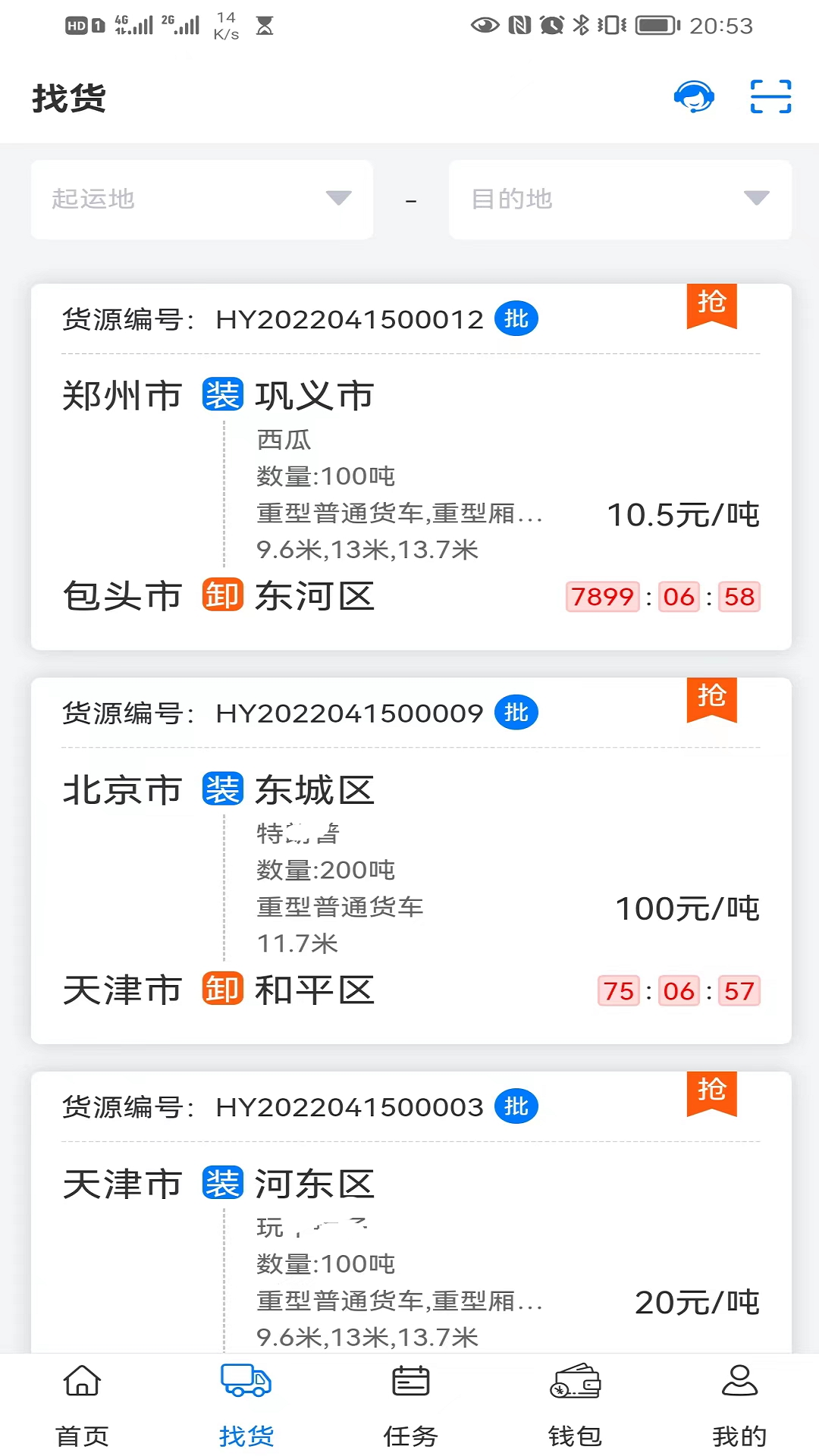
Task: Open the 目的地 destination dropdown
Action: click(620, 199)
